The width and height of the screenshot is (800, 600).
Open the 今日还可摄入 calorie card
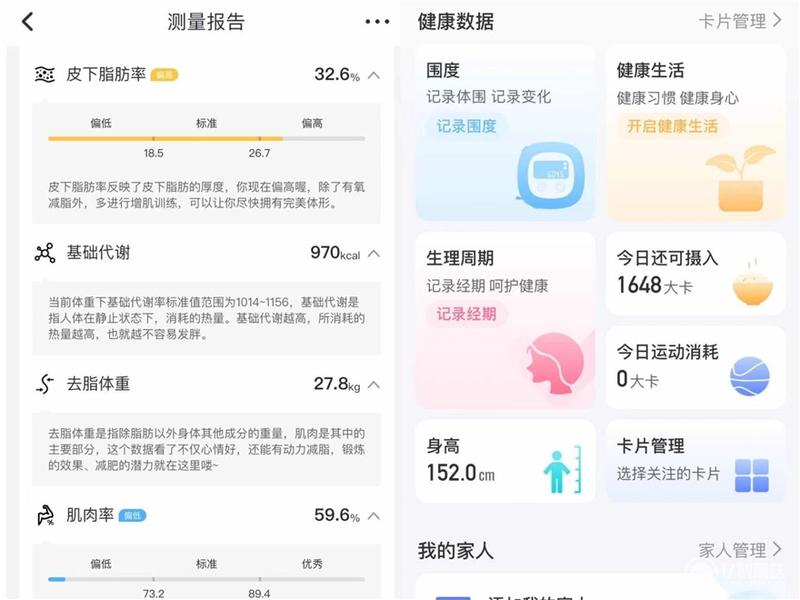(x=695, y=273)
